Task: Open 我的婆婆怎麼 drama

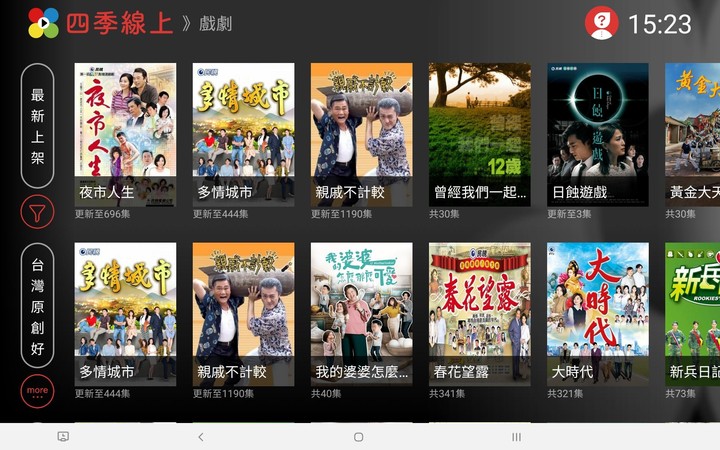Action: pos(361,314)
